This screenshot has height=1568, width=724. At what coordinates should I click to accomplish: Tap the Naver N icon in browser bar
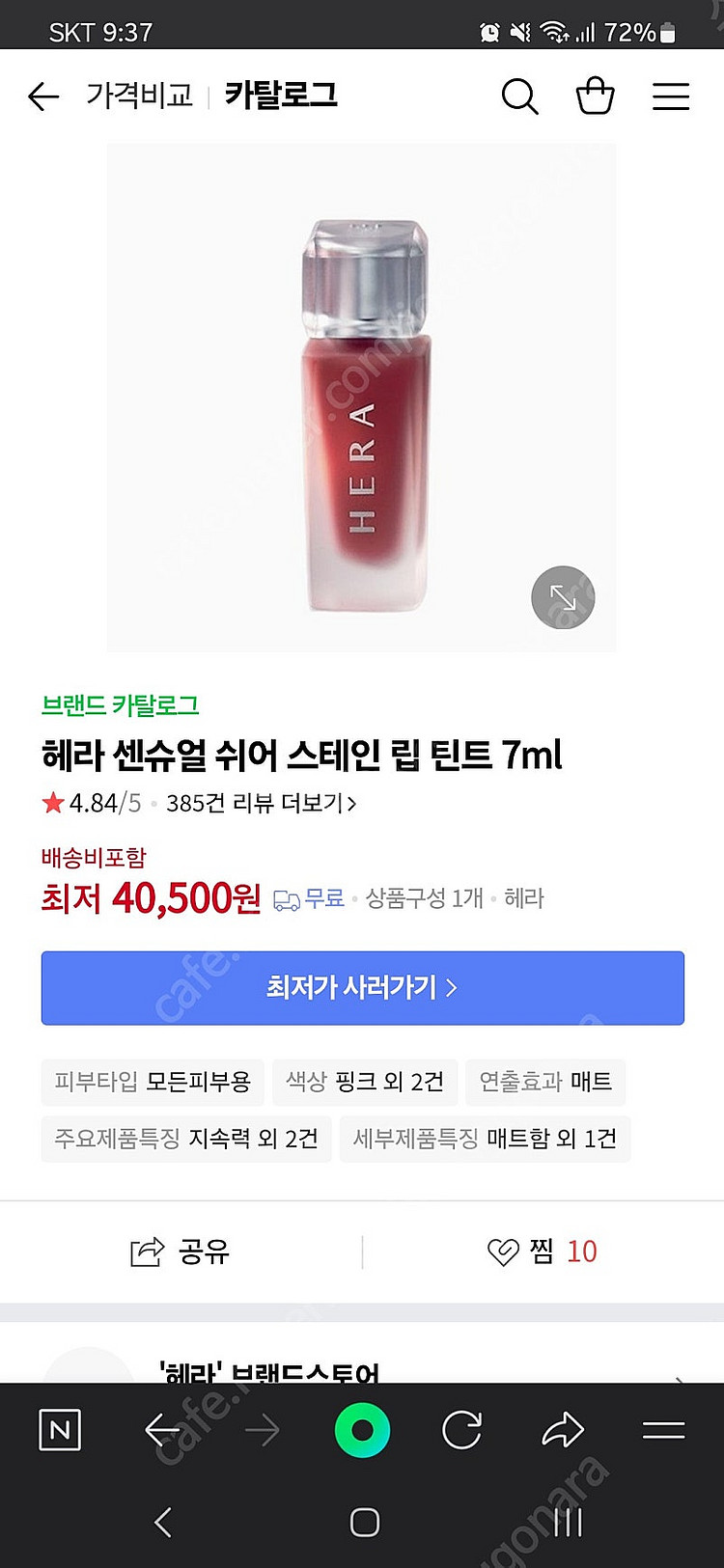click(x=59, y=1431)
